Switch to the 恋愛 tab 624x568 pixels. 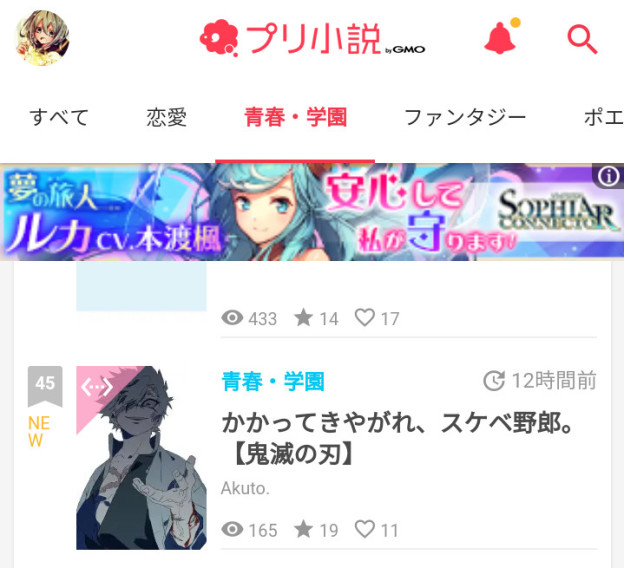tap(166, 117)
